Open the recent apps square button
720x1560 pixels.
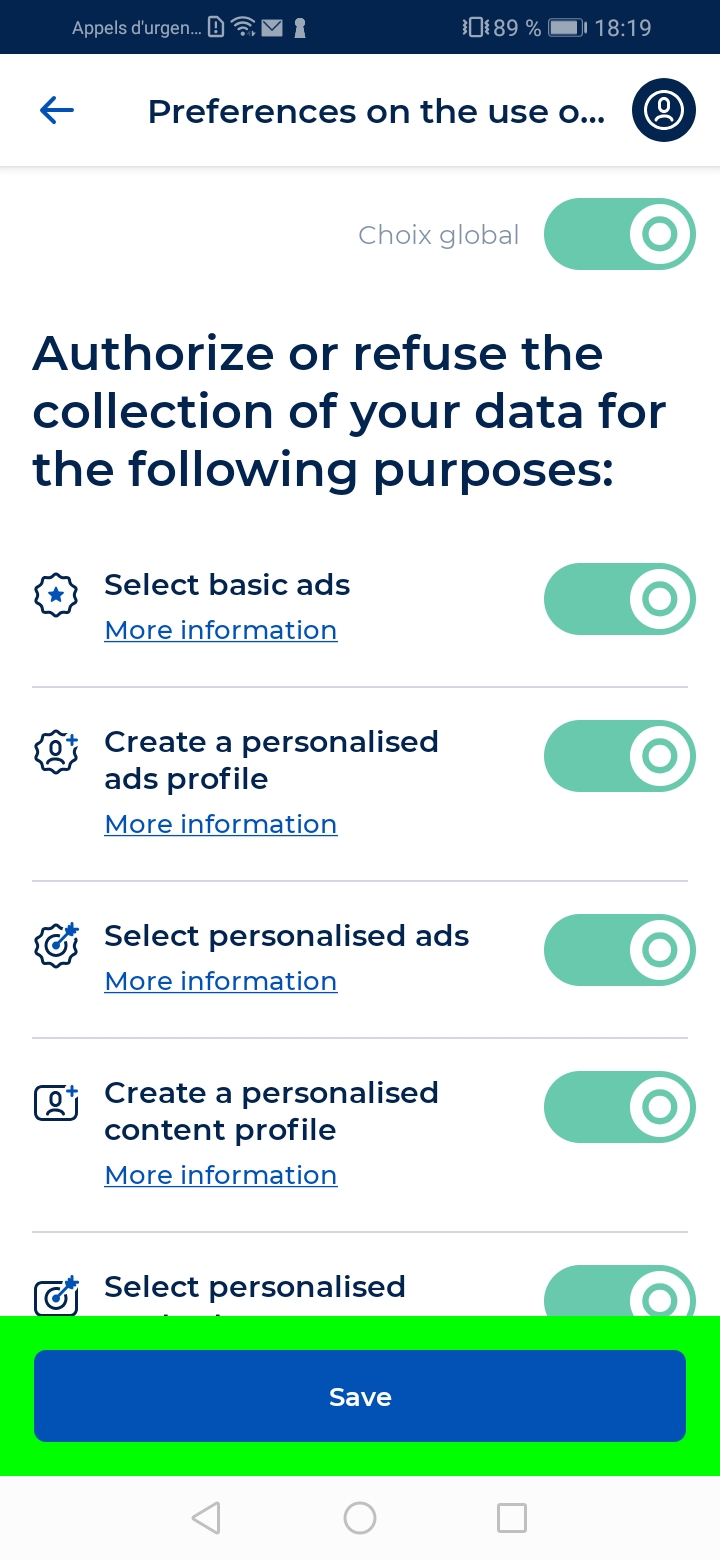tap(512, 1518)
